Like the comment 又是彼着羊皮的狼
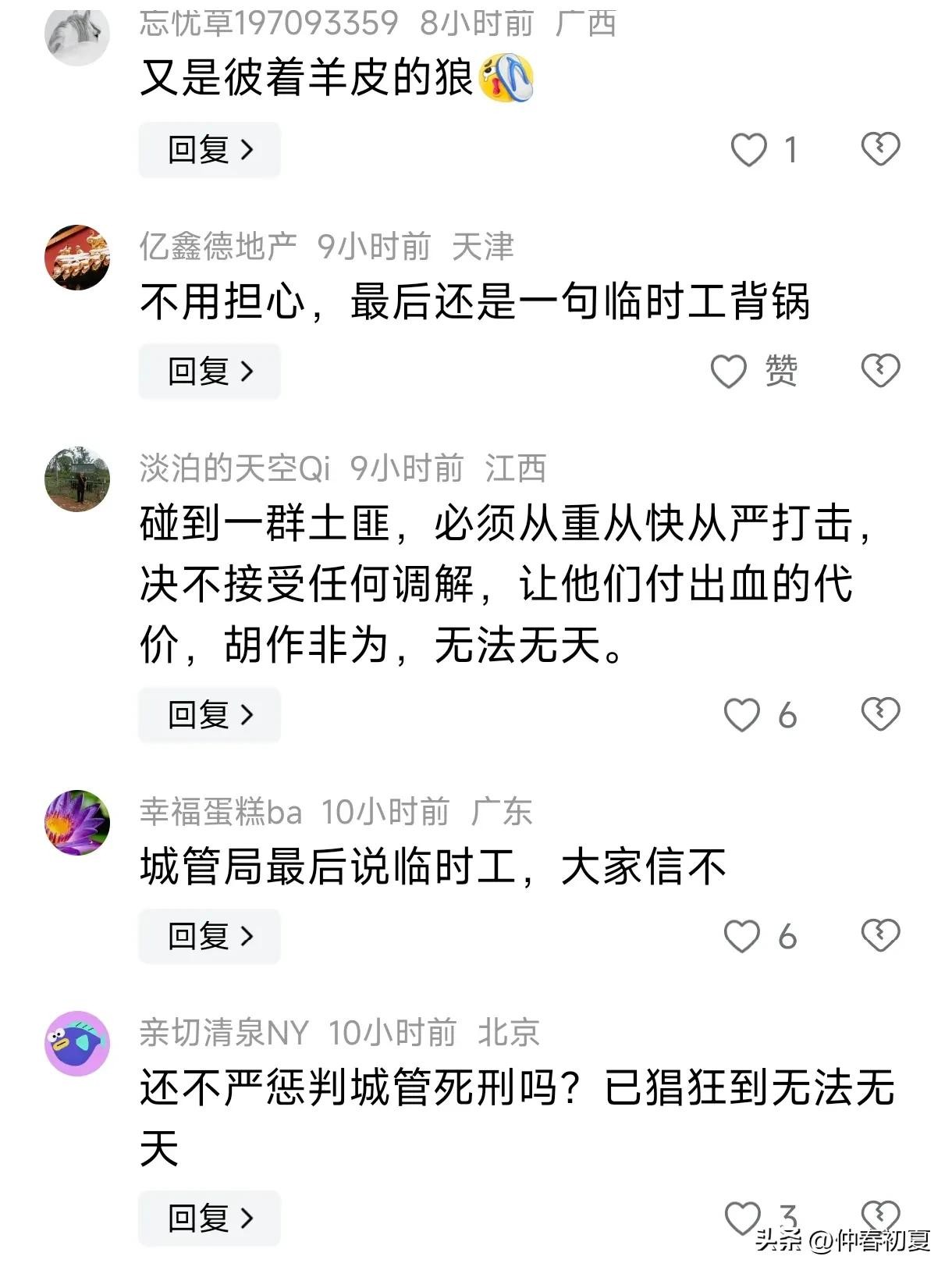The width and height of the screenshot is (952, 1274). [x=748, y=149]
